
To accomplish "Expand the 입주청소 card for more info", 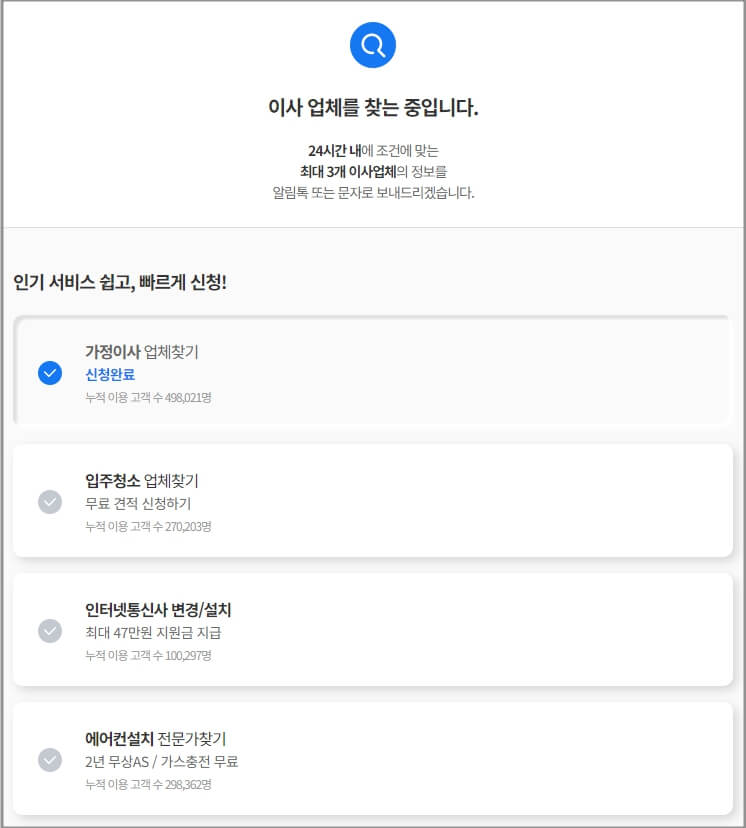I will [x=373, y=501].
